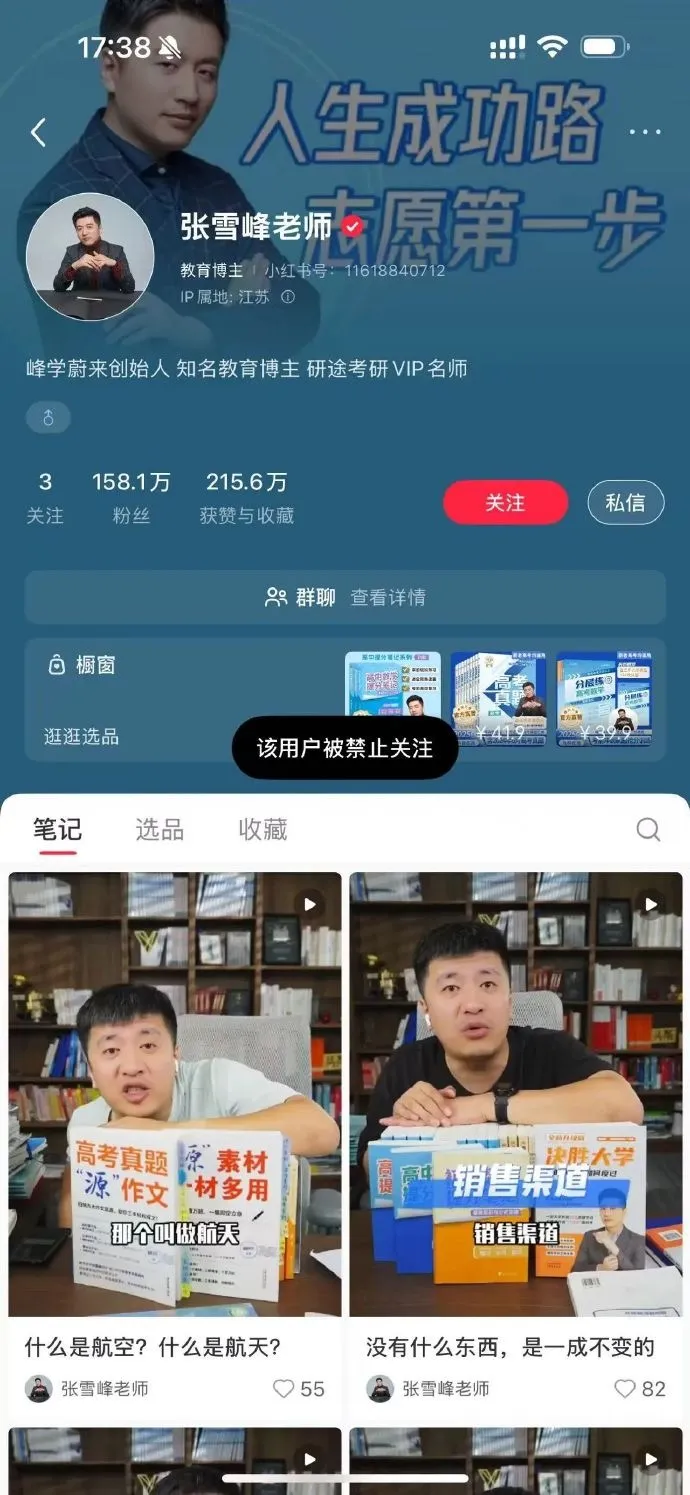
Task: Tap 张雪峰老师's profile avatar
Action: [90, 257]
